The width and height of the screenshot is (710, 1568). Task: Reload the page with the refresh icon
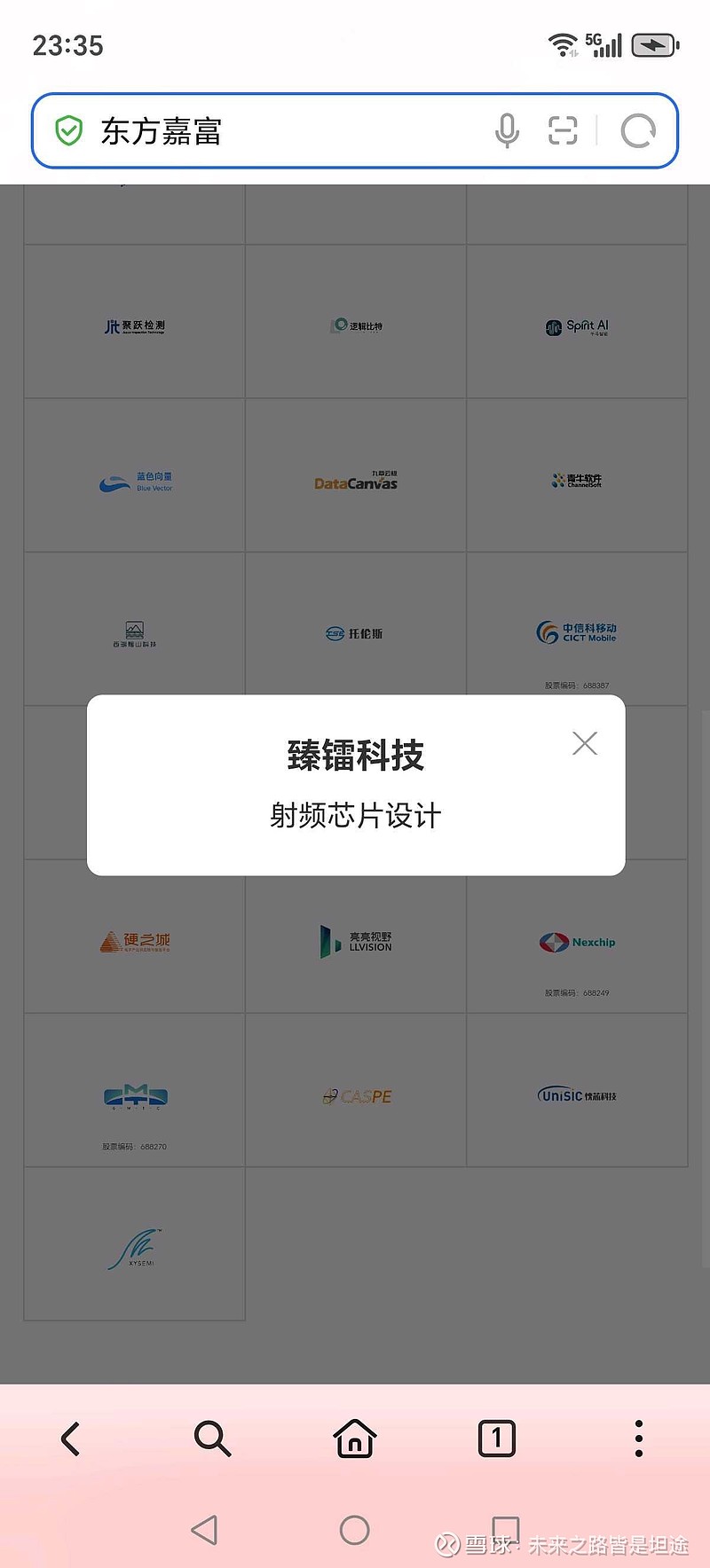[637, 130]
